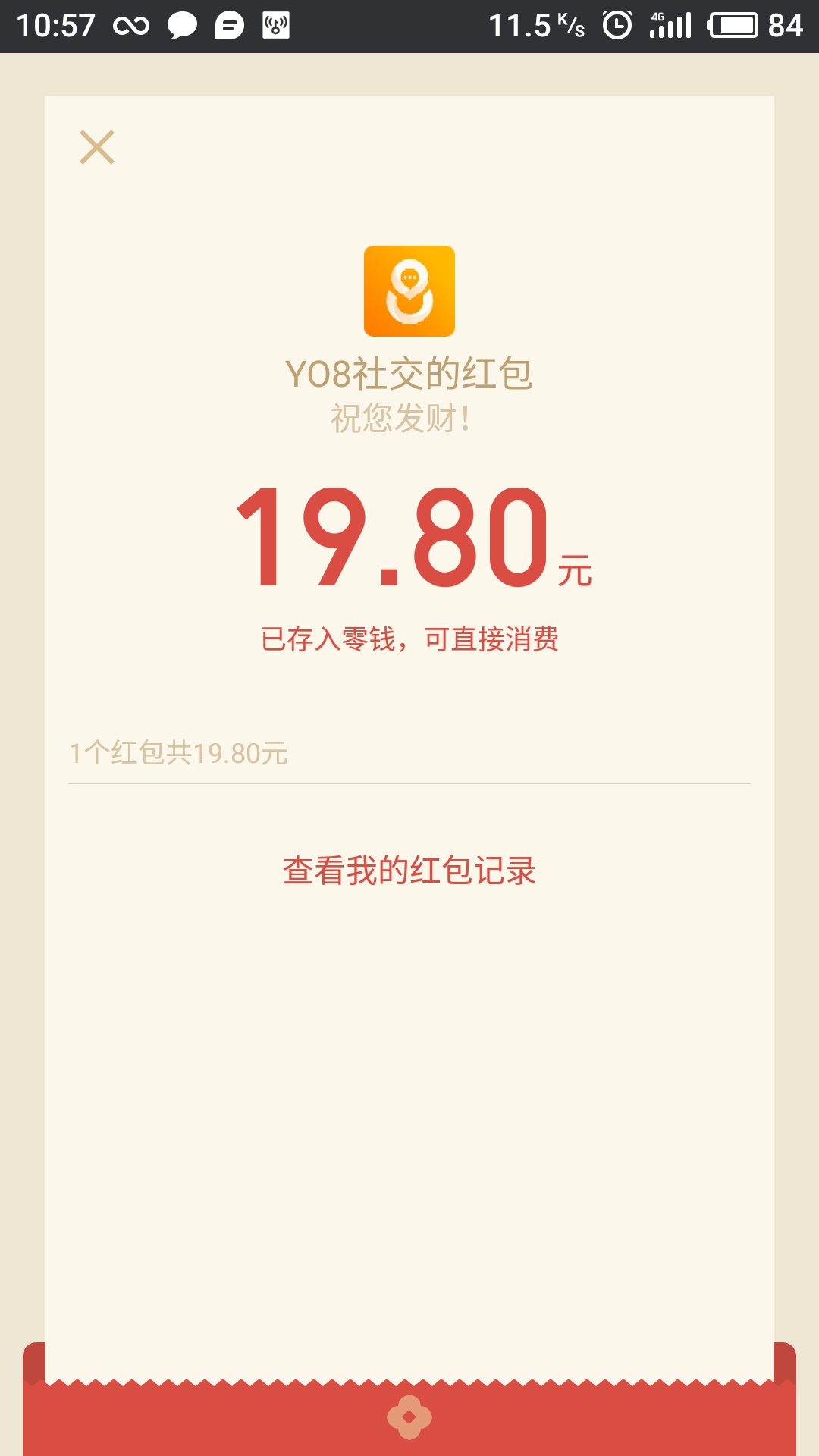Close the red packet detail screen

tap(97, 147)
